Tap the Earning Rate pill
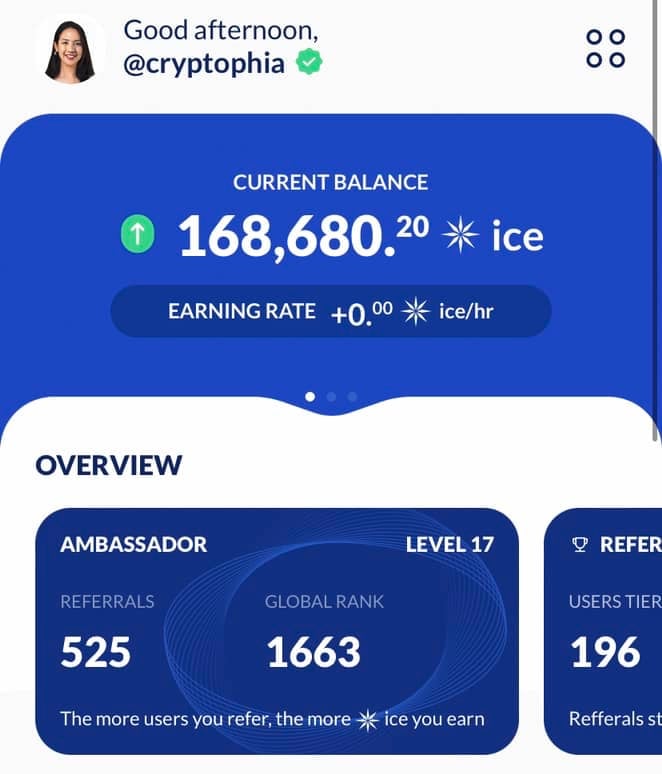The height and width of the screenshot is (774, 662). [x=330, y=311]
